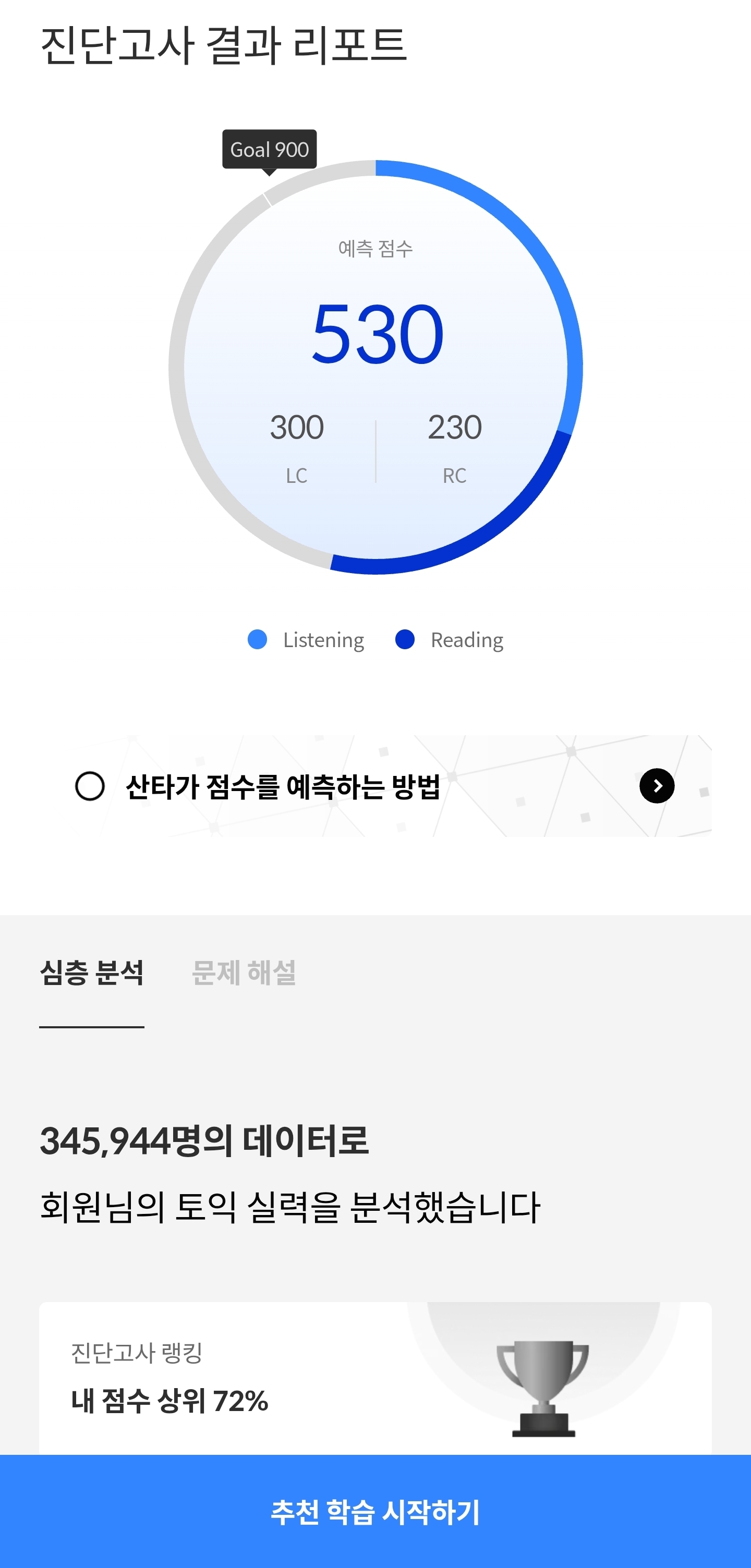Switch to the 문제 해설 tab
The width and height of the screenshot is (751, 1568).
pyautogui.click(x=244, y=972)
